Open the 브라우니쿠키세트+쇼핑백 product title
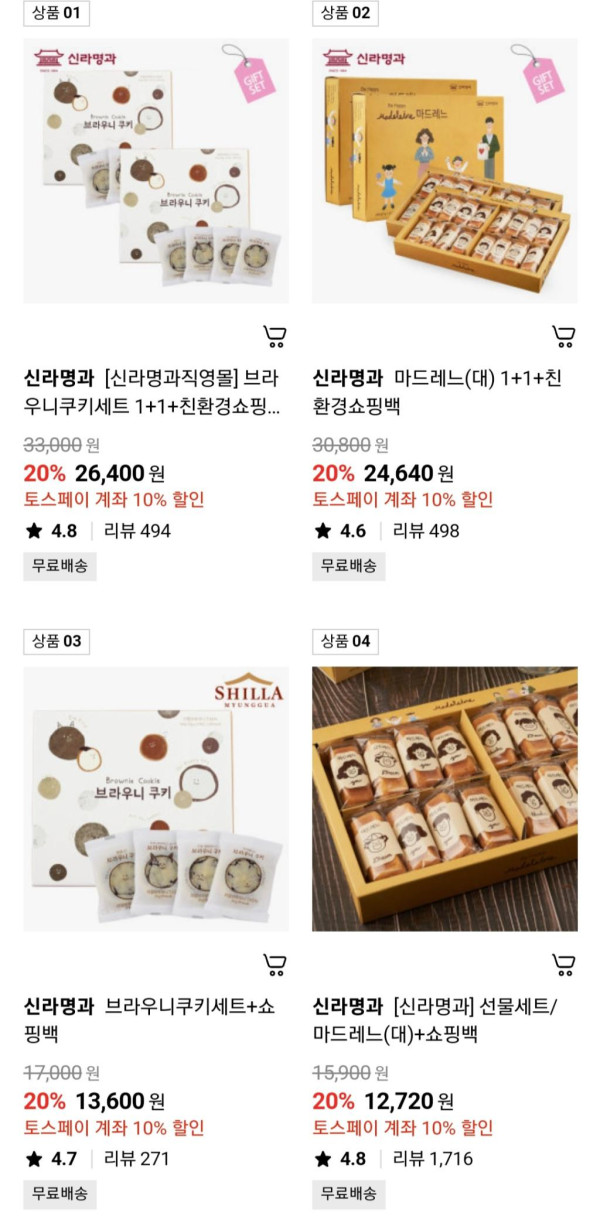 pyautogui.click(x=150, y=1020)
